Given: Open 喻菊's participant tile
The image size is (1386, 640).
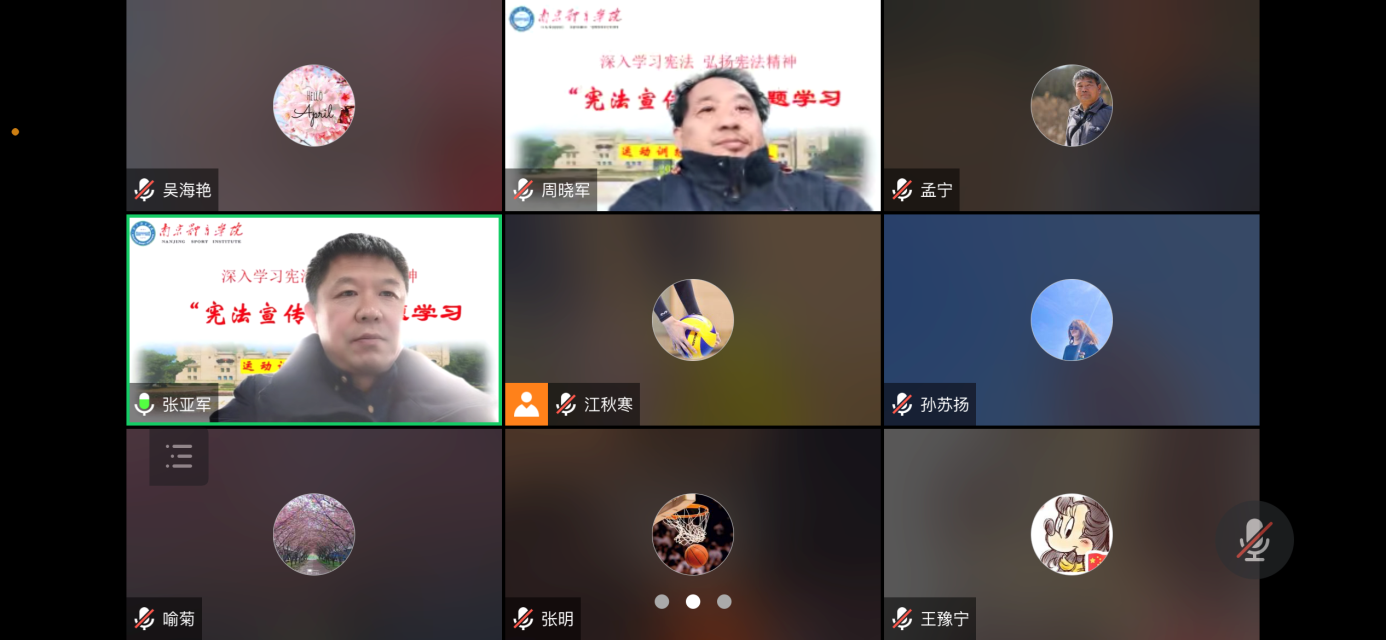Looking at the screenshot, I should tap(314, 535).
